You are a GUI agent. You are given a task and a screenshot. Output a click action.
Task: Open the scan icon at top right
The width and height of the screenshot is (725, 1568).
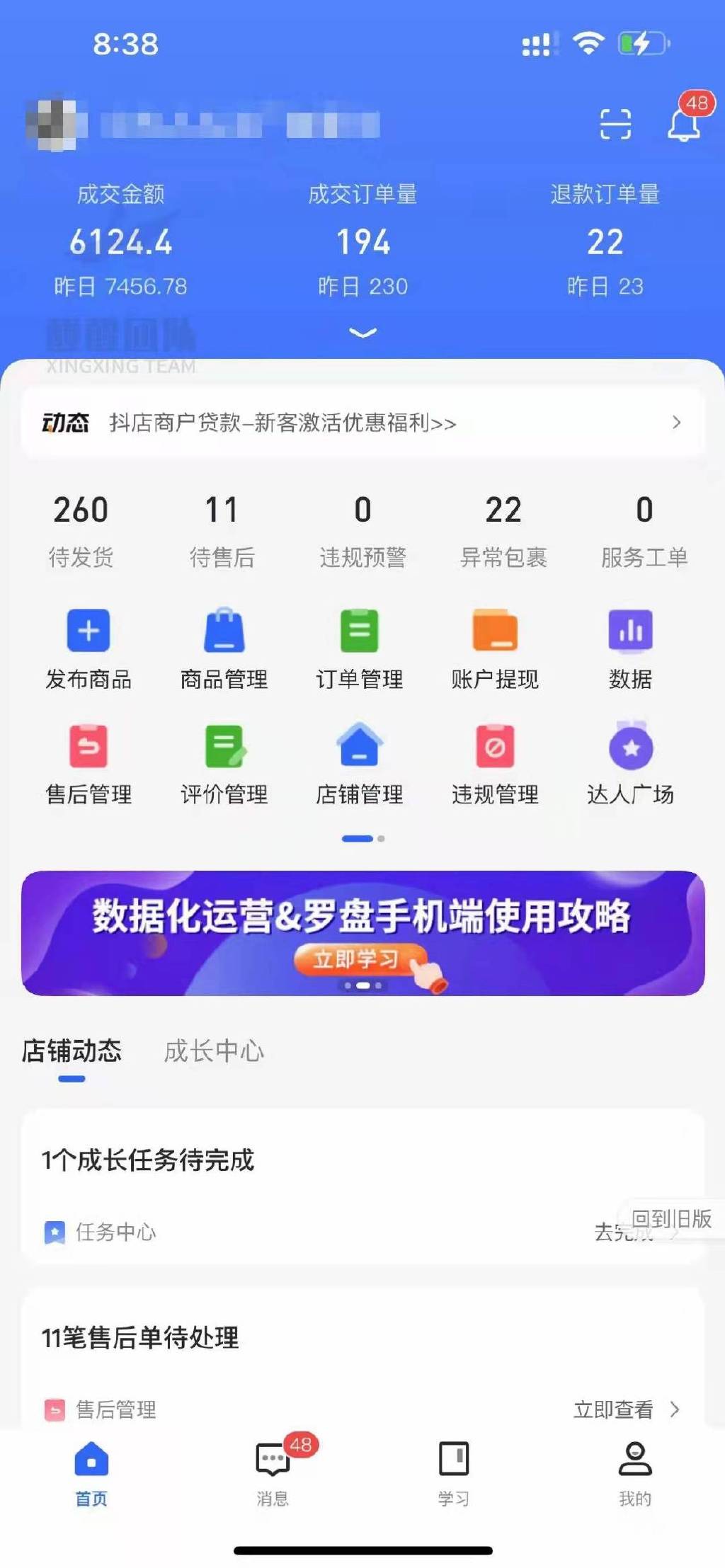tap(615, 122)
